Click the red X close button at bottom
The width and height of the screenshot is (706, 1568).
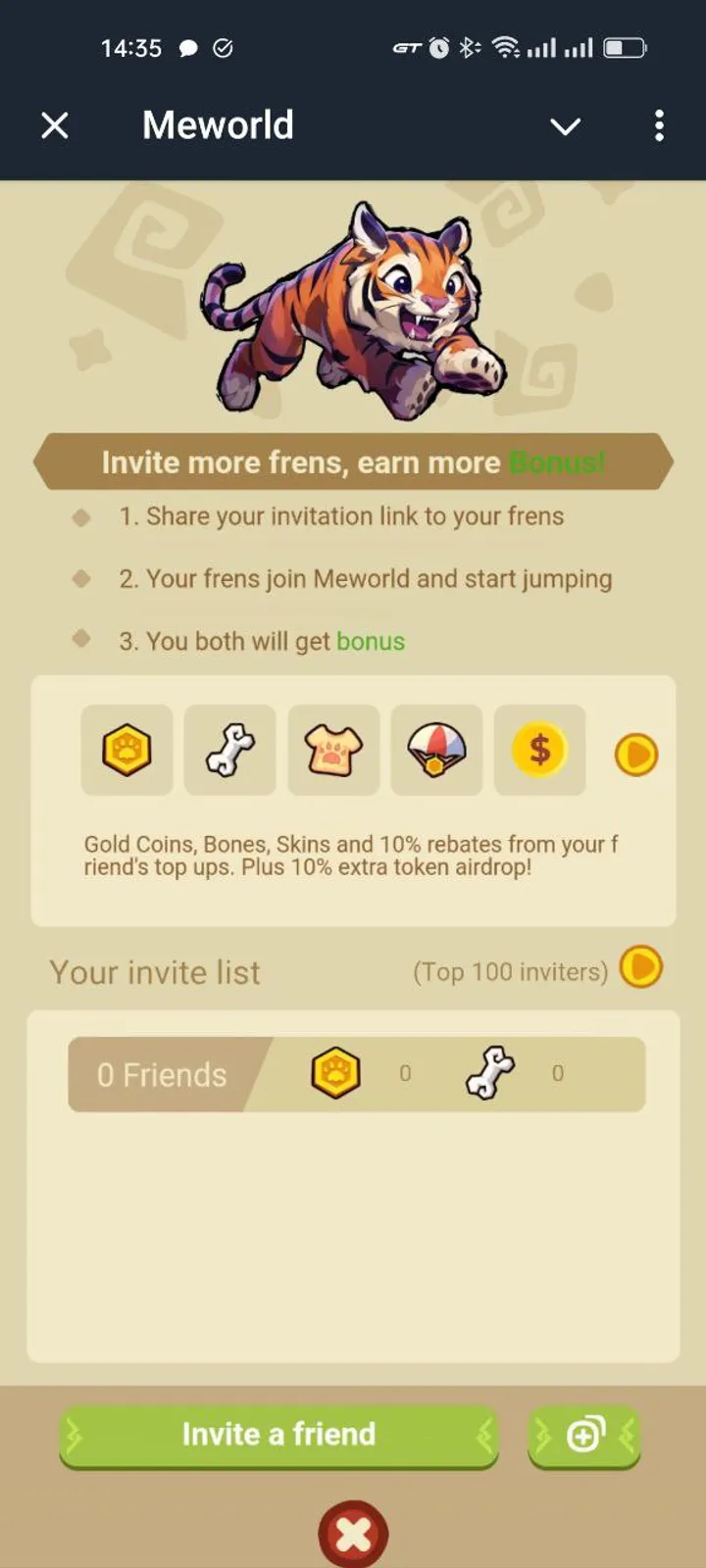pos(353,1534)
